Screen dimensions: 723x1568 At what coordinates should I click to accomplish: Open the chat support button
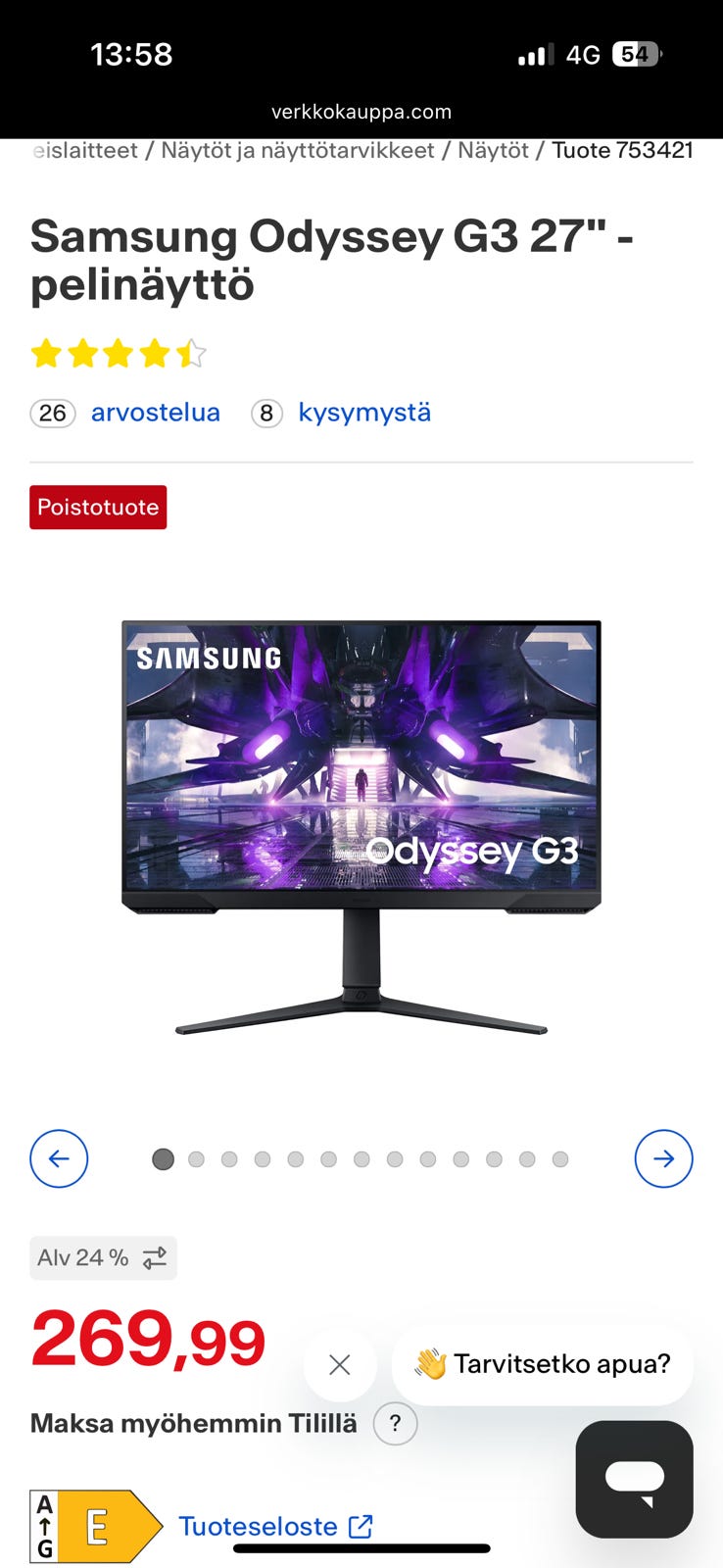634,1479
